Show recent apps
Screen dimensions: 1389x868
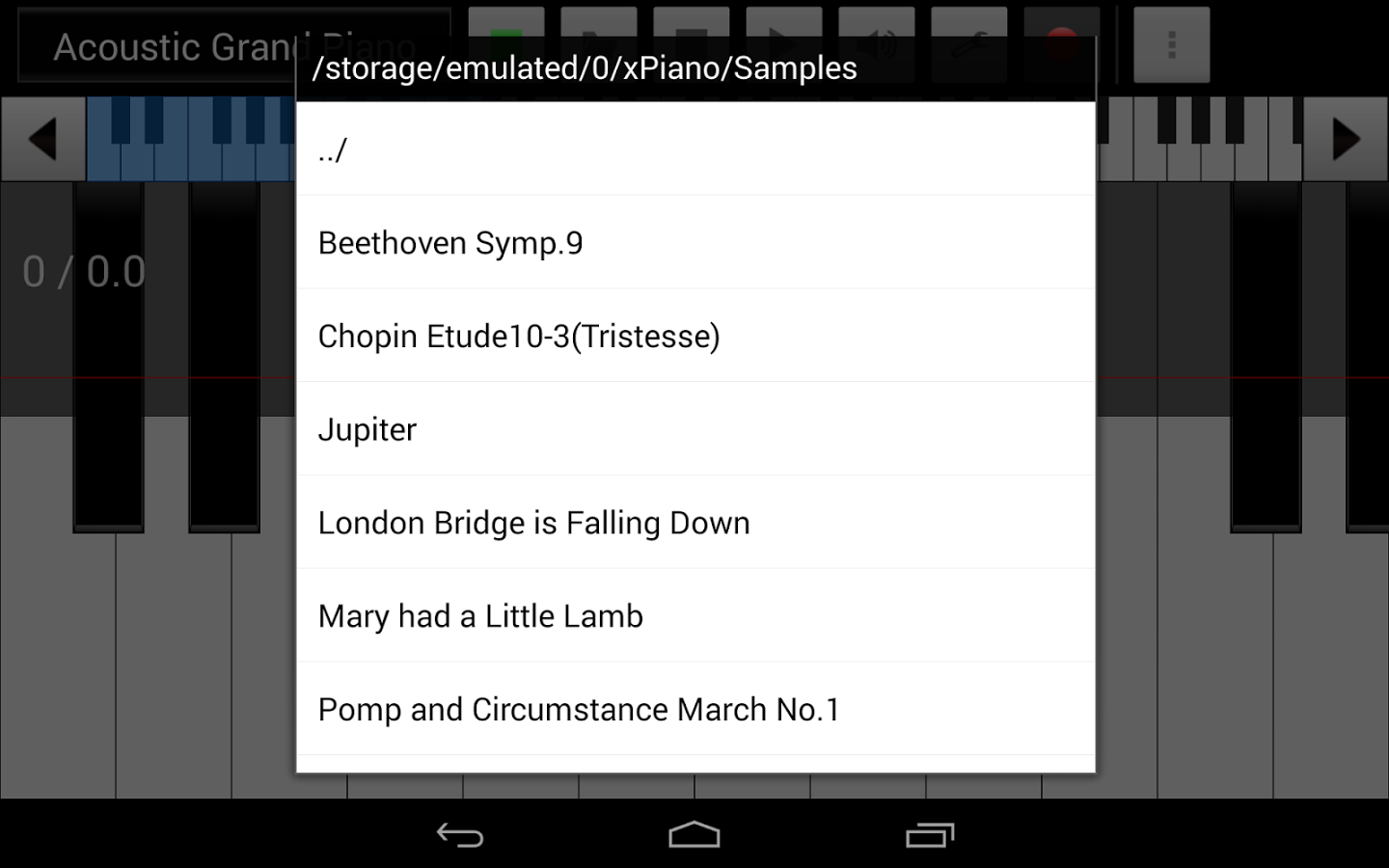(x=930, y=834)
